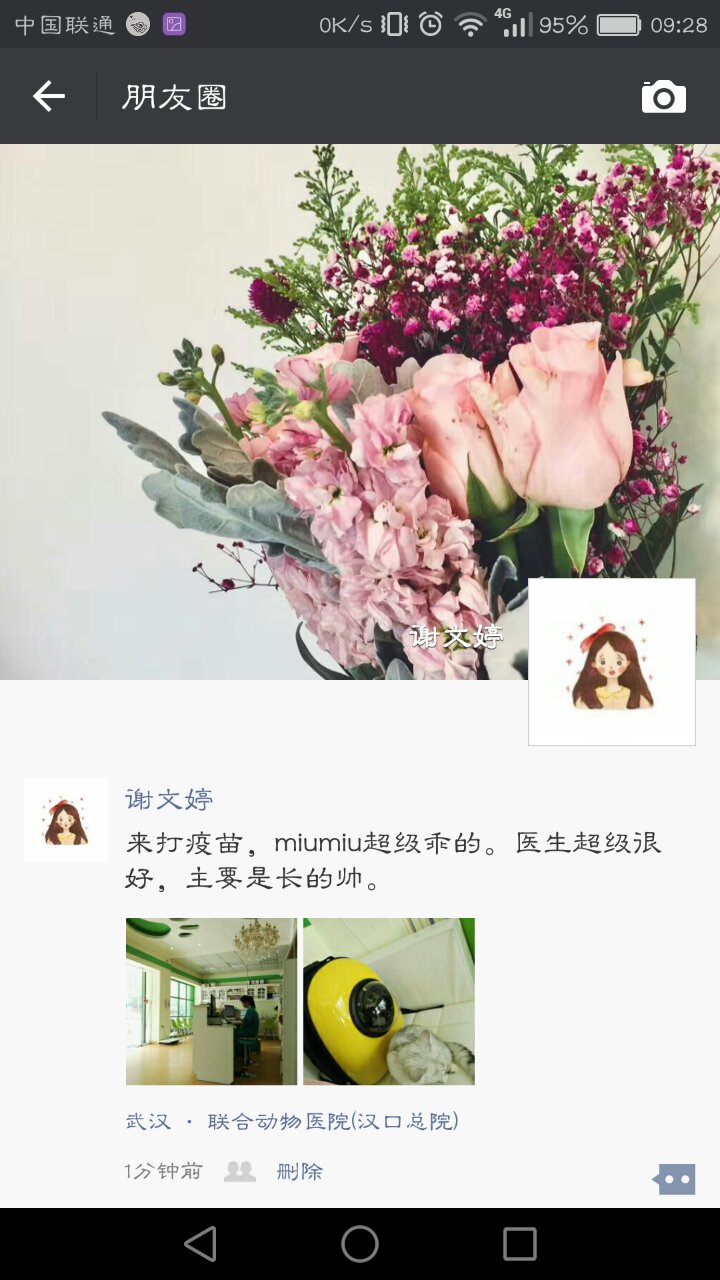This screenshot has height=1280, width=720.
Task: Check who can see this post
Action: pyautogui.click(x=240, y=1171)
